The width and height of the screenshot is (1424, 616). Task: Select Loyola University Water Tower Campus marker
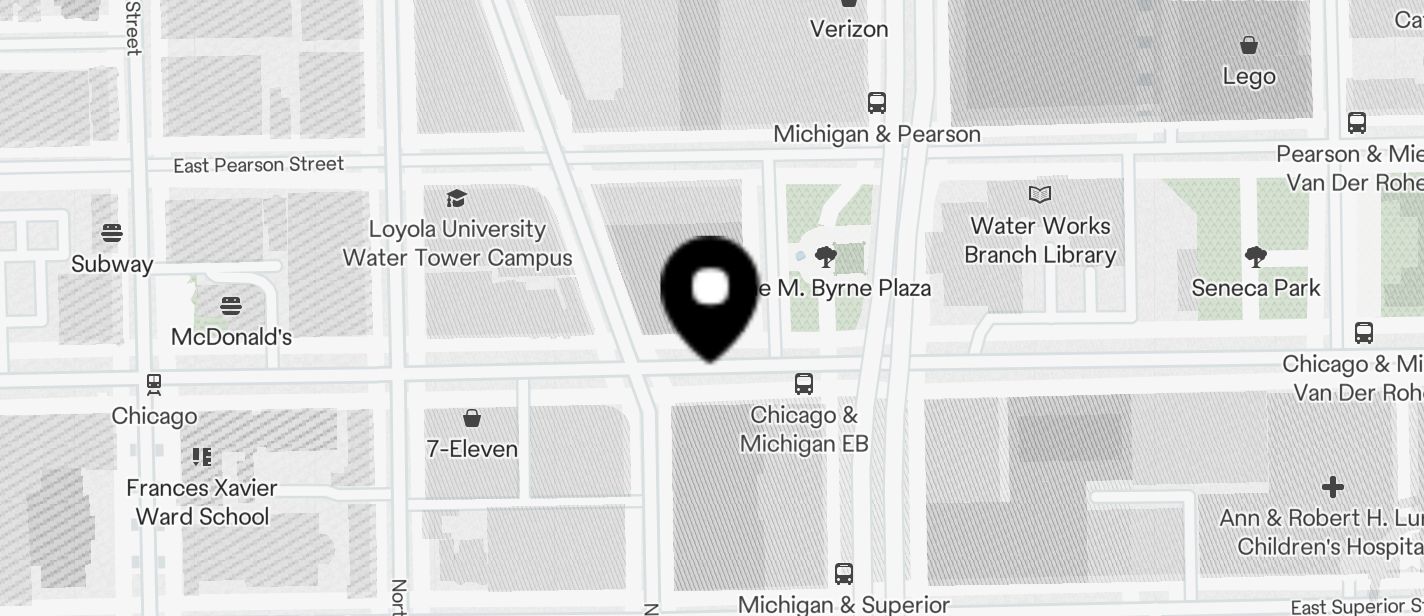point(457,198)
